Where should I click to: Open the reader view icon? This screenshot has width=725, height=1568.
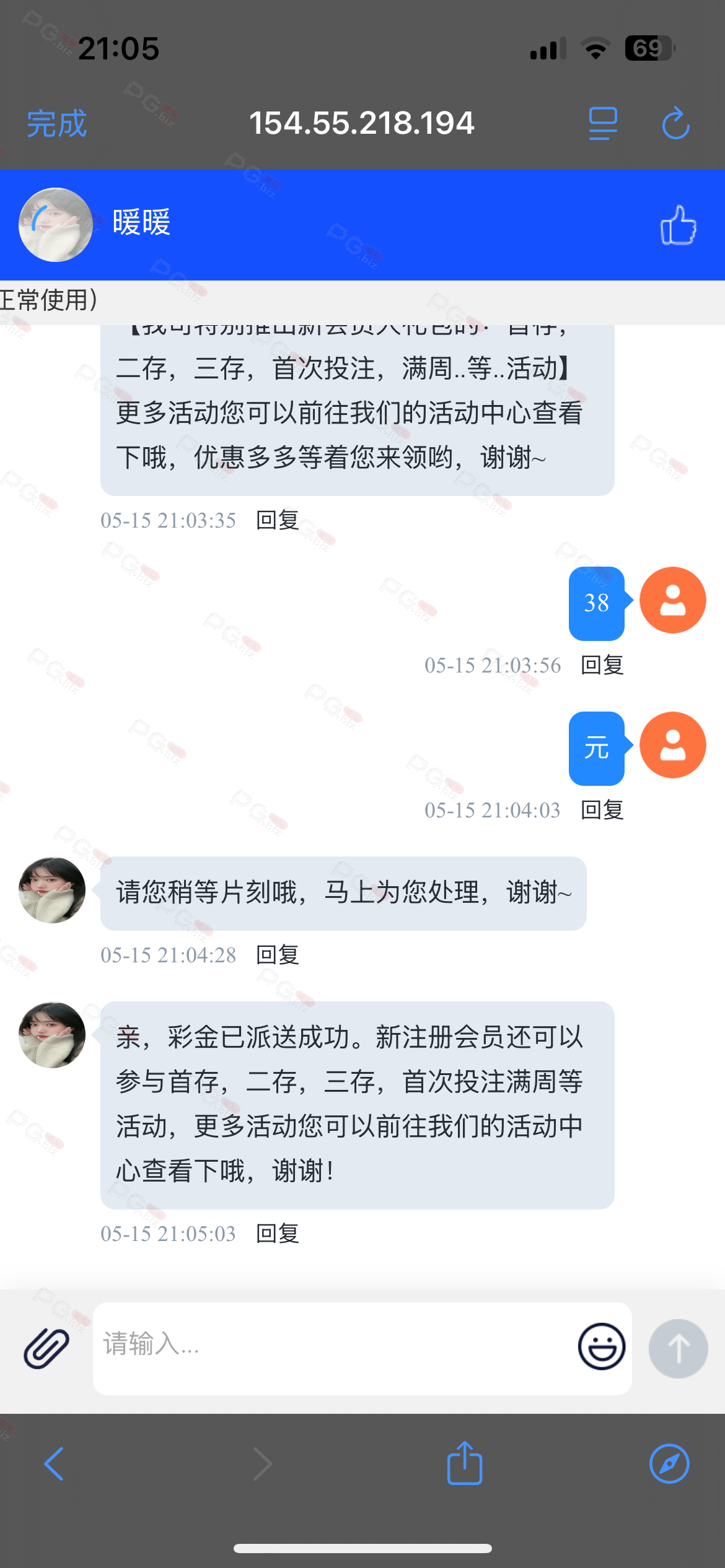602,123
